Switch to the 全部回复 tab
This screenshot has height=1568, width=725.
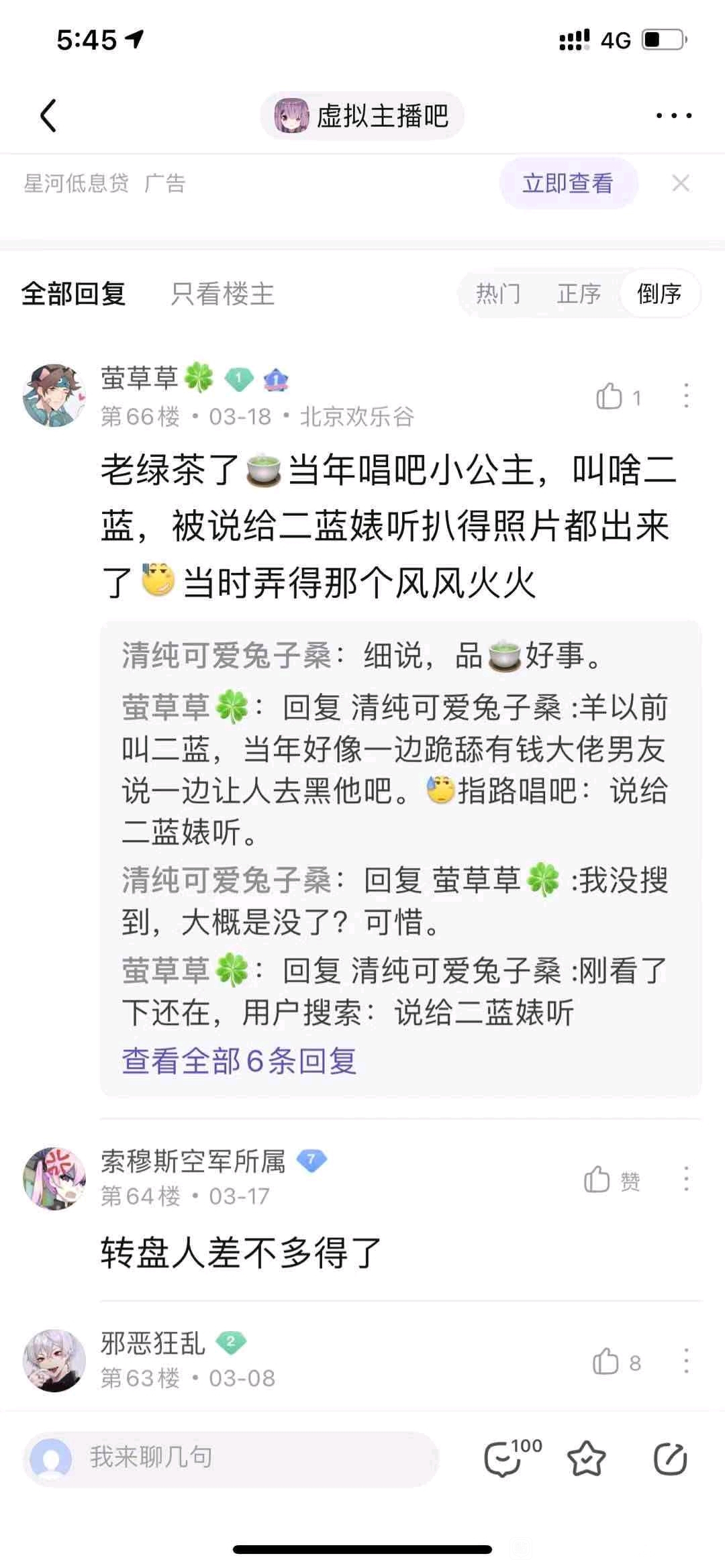tap(73, 294)
